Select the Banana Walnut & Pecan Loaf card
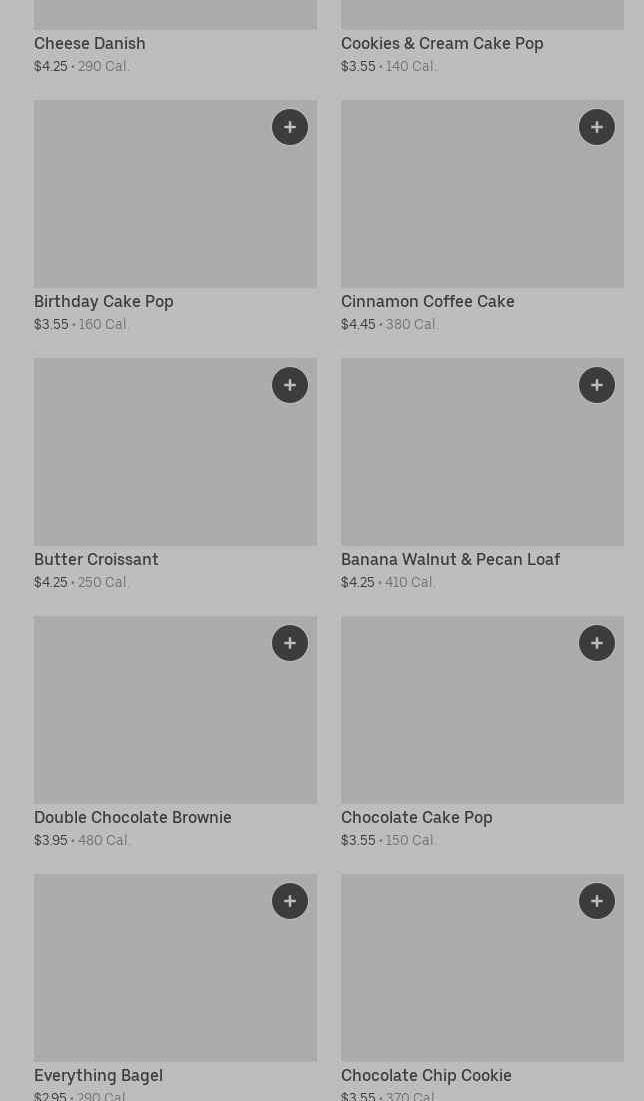 [x=482, y=475]
